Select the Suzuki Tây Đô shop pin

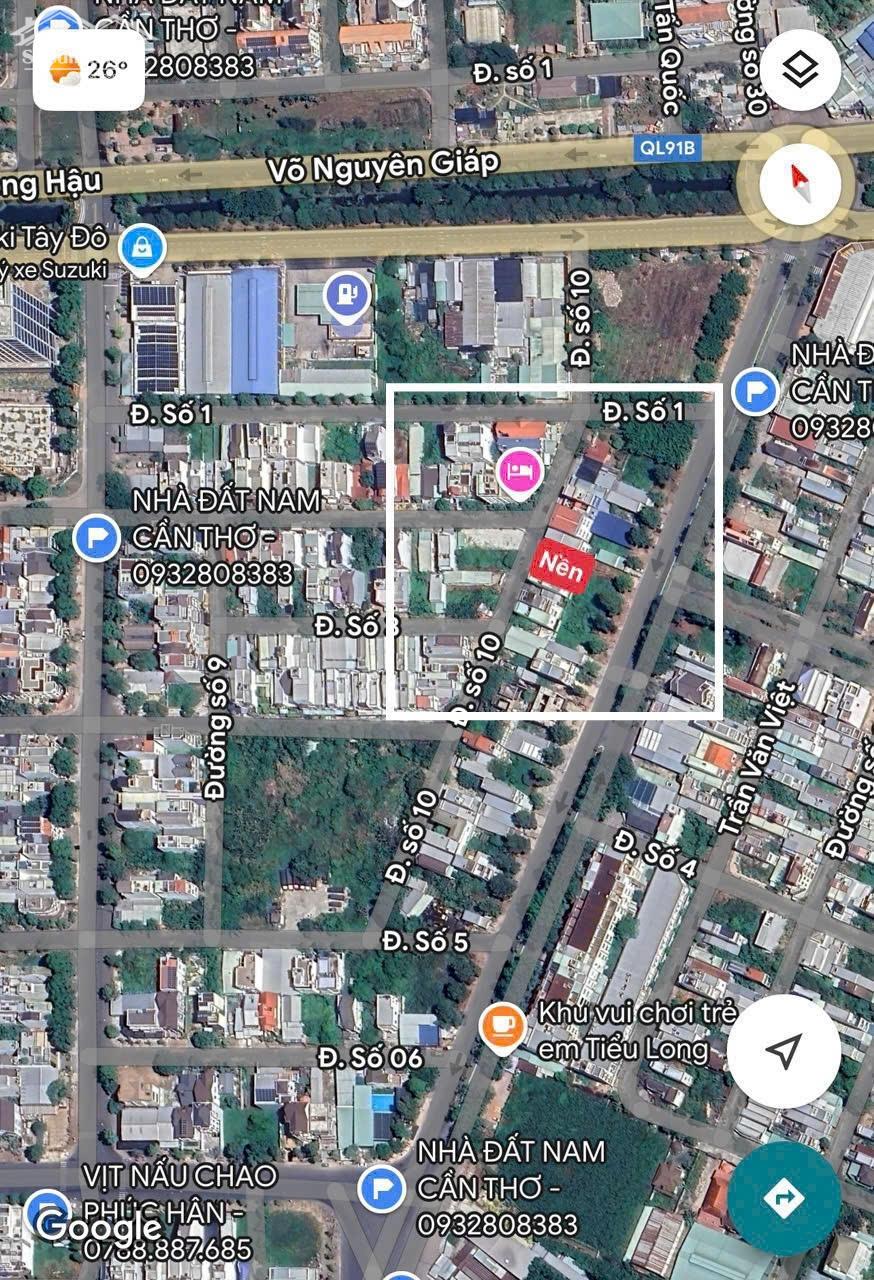[142, 246]
